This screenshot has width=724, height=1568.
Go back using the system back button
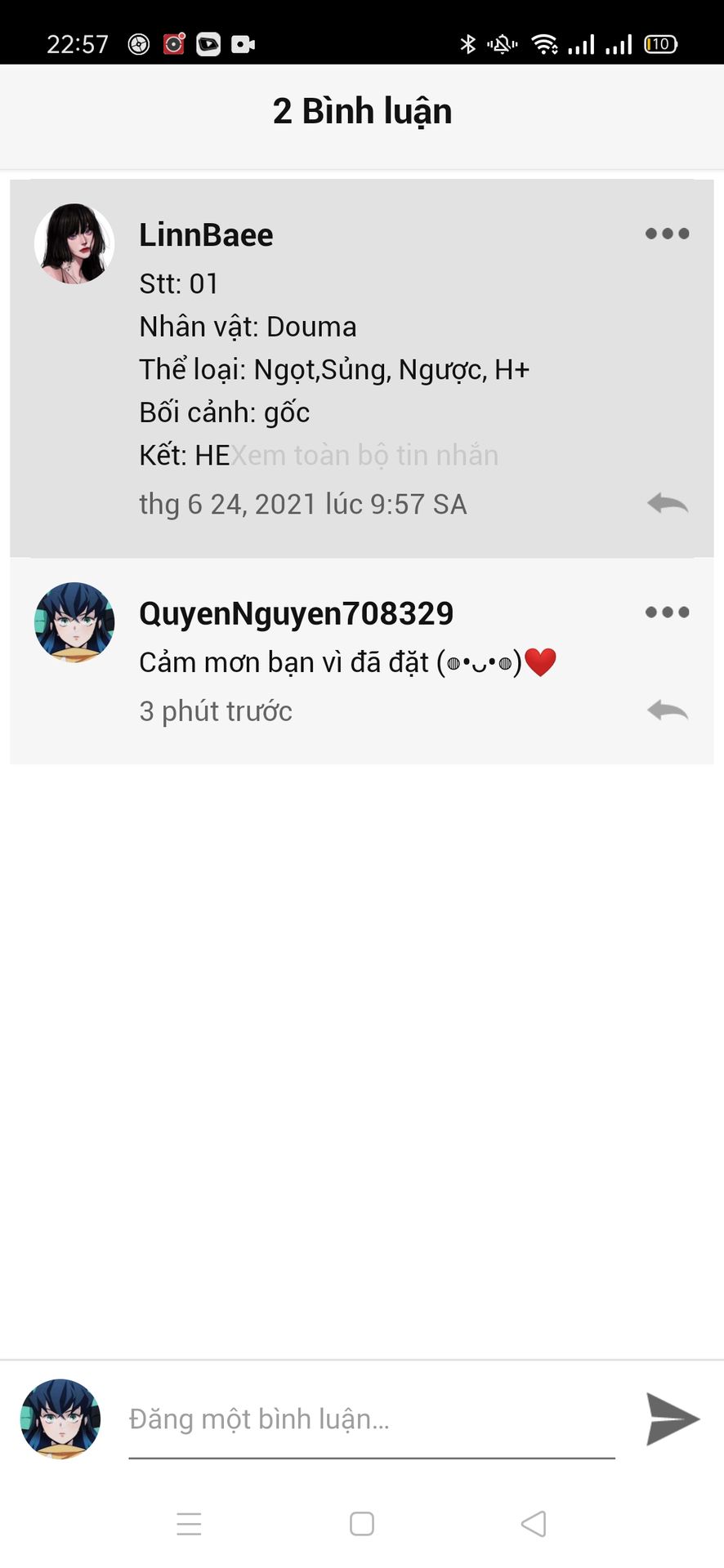click(x=534, y=1523)
